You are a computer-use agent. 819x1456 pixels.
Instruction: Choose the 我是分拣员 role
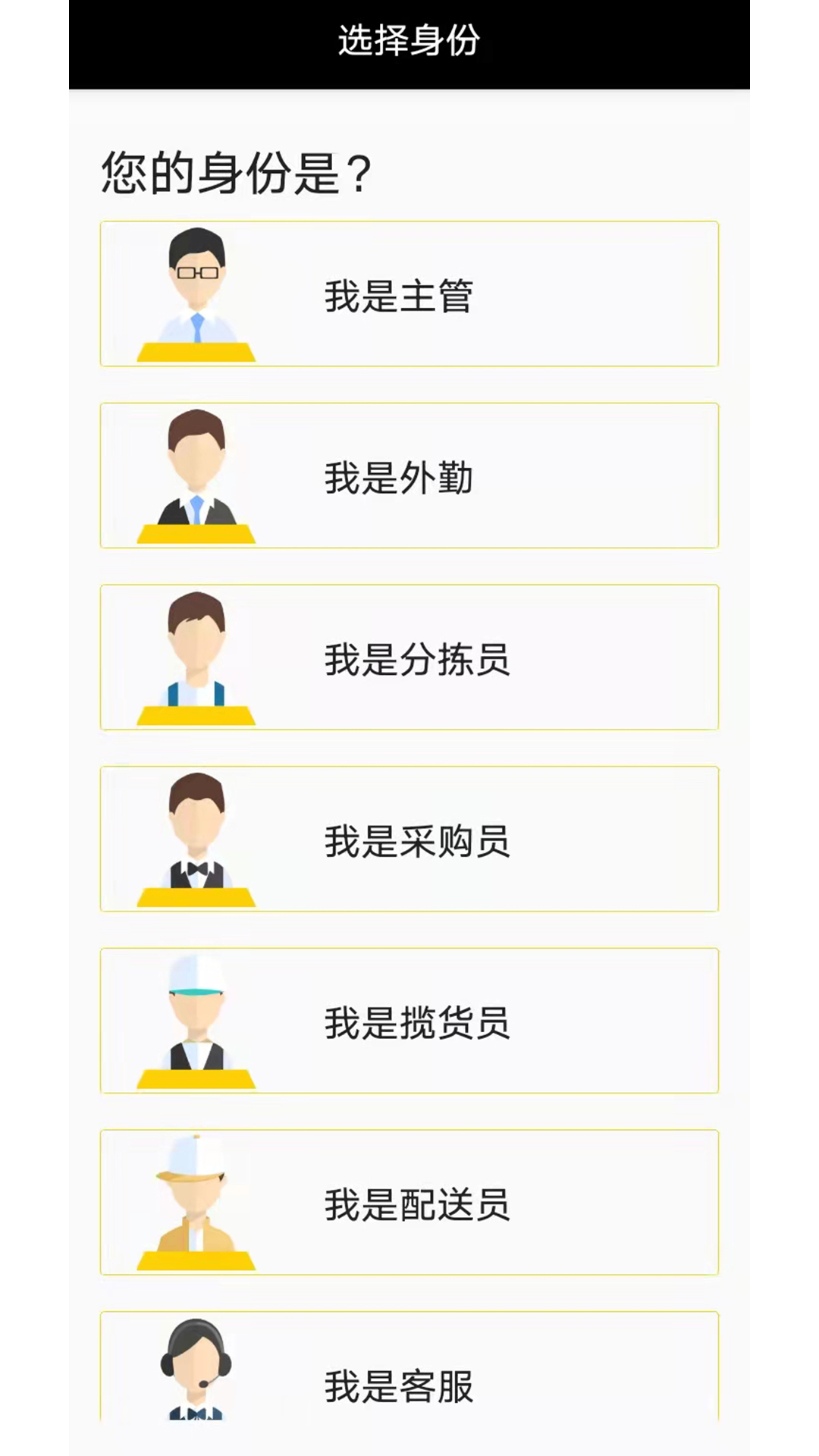point(409,657)
